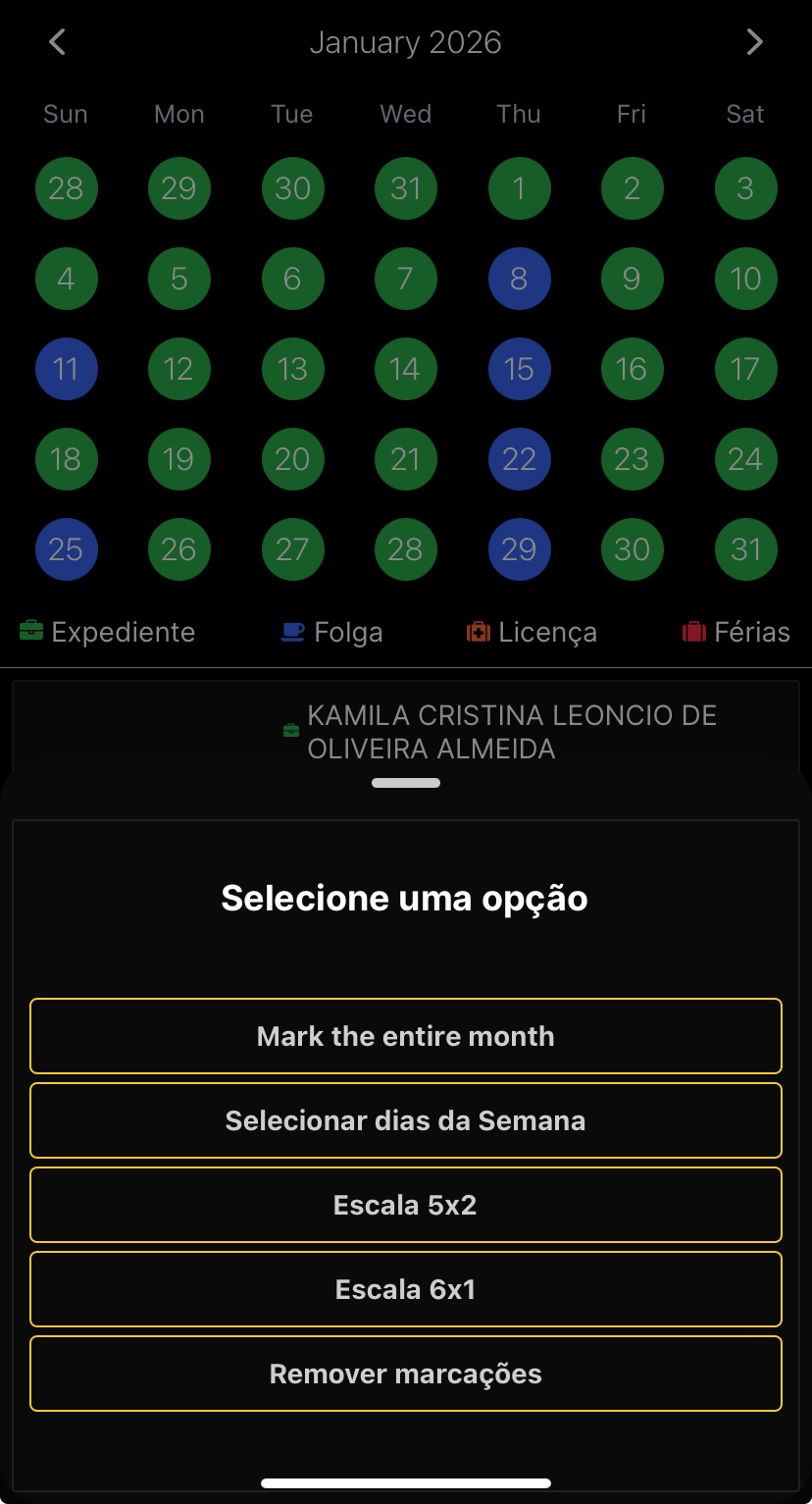Apply the Escala 6x1 schedule
This screenshot has width=812, height=1504.
point(406,1289)
